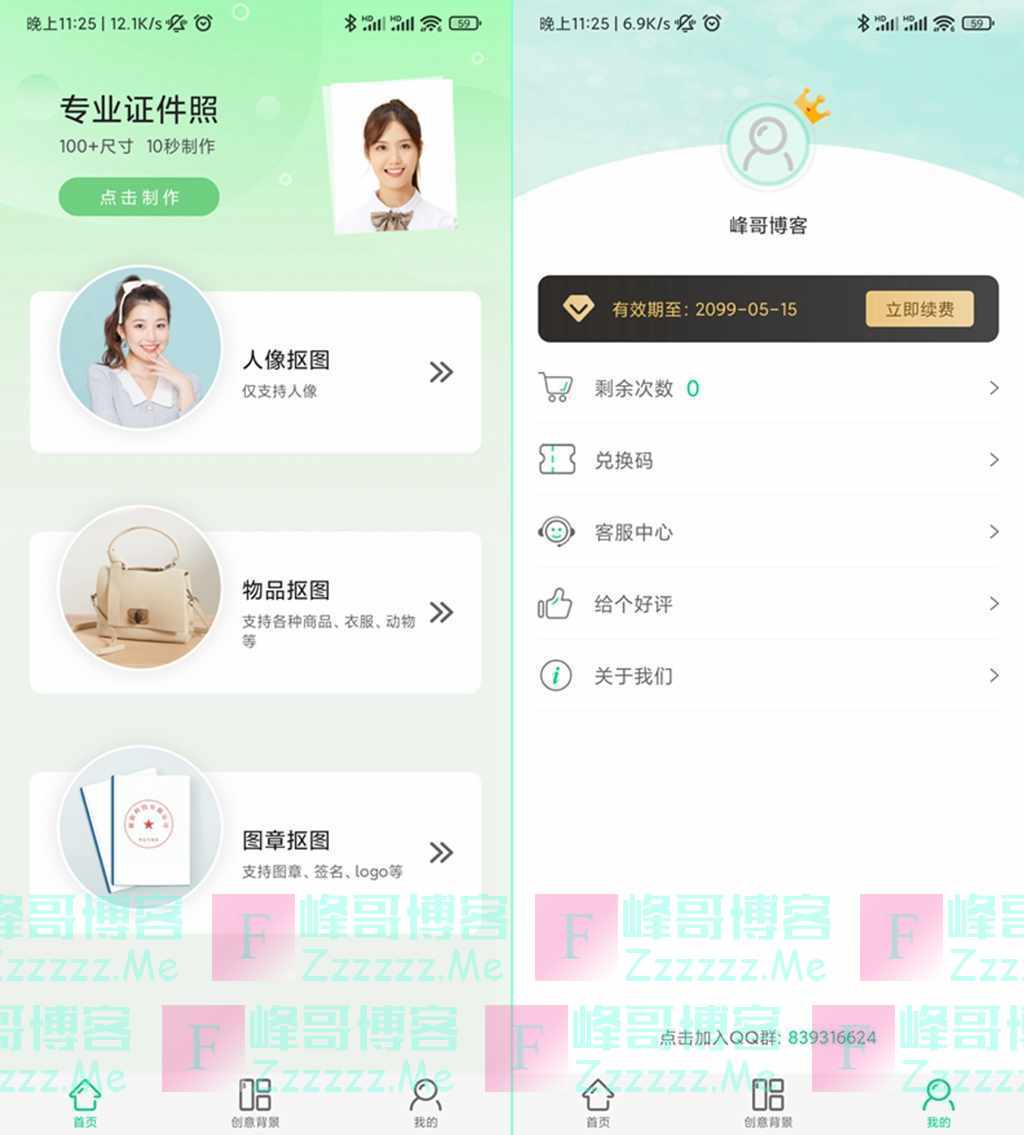Tap the profile avatar above 峰哥博客
The height and width of the screenshot is (1135, 1024).
768,145
